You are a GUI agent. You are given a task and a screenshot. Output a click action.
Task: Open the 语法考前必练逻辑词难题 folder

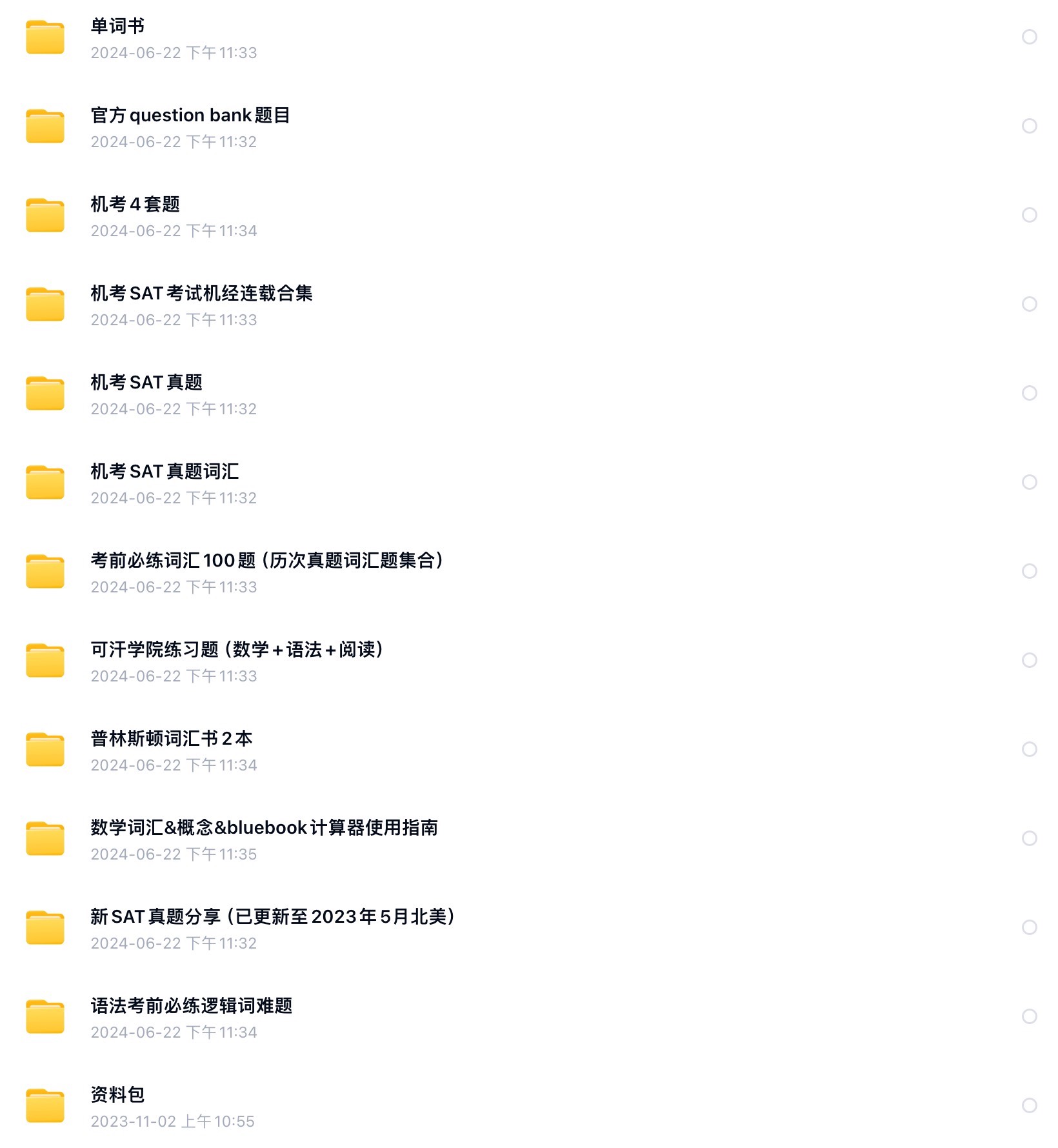point(192,1006)
